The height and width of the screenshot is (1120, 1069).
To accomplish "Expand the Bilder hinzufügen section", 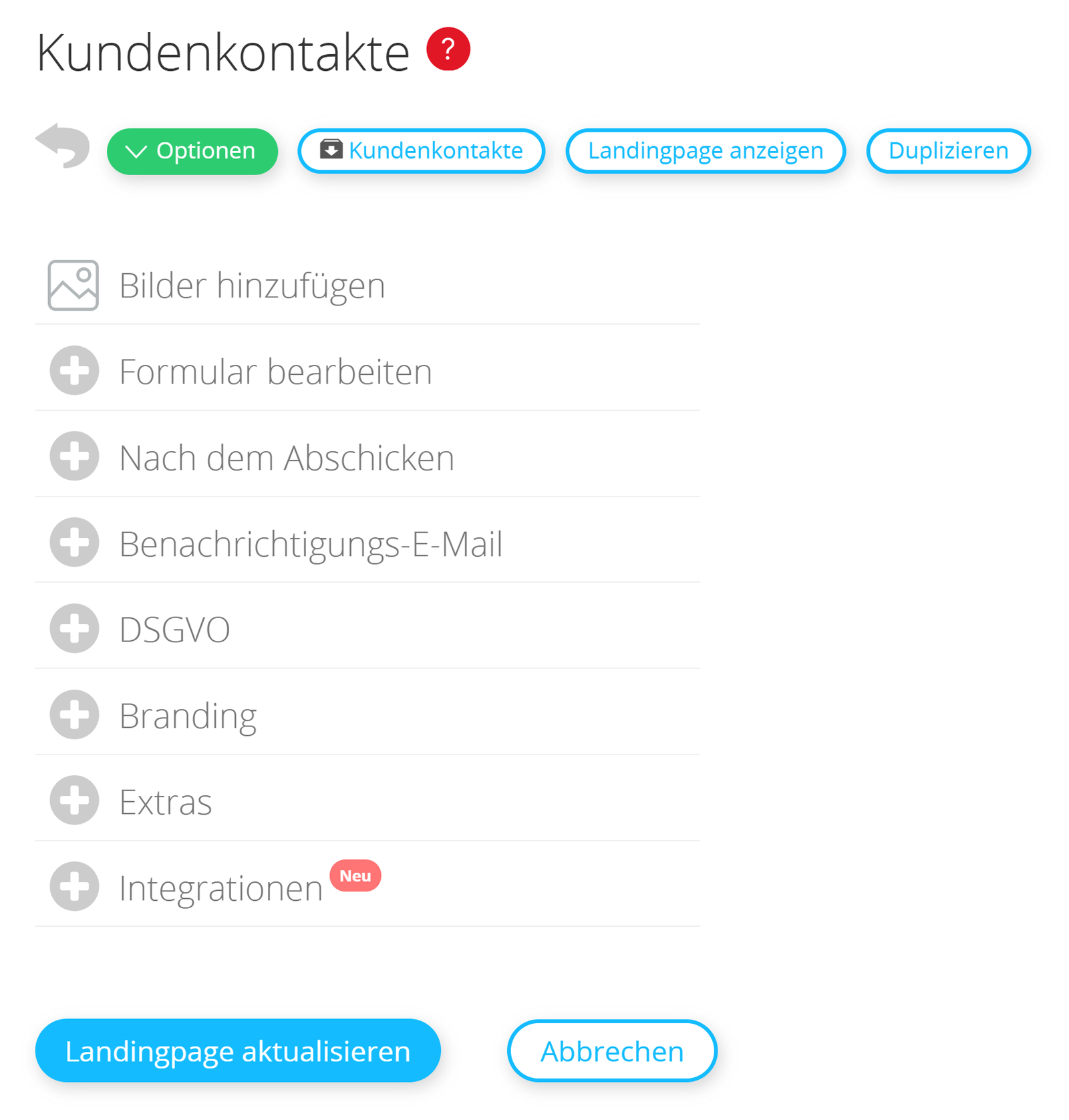I will tap(252, 284).
